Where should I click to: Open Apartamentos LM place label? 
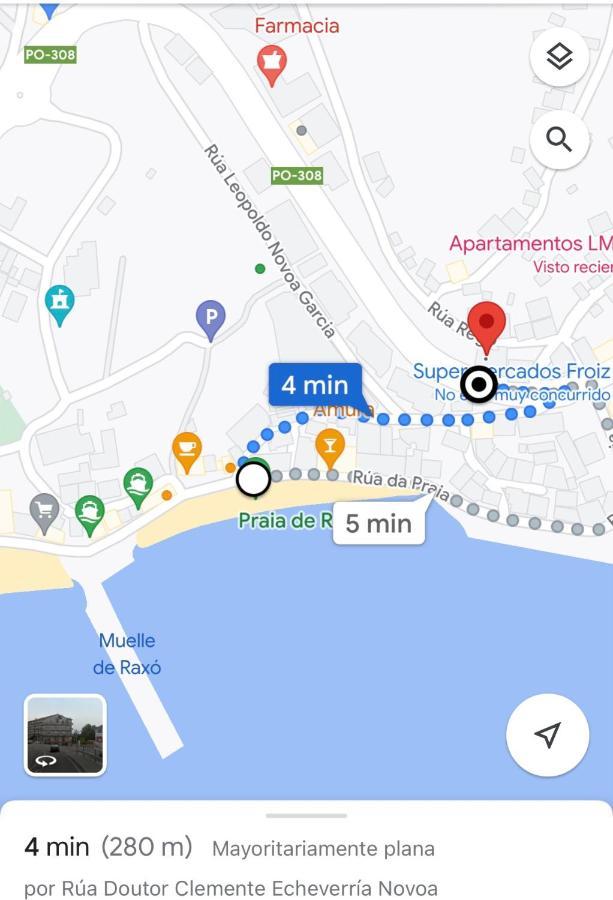coord(529,243)
